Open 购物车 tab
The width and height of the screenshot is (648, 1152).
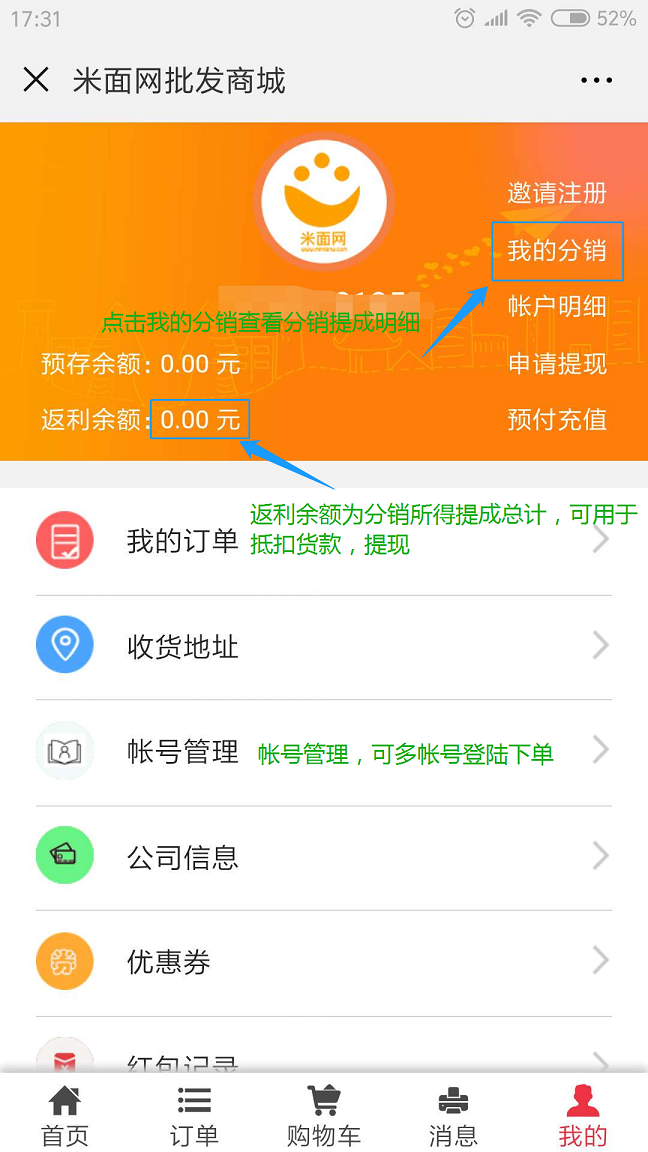[323, 1115]
